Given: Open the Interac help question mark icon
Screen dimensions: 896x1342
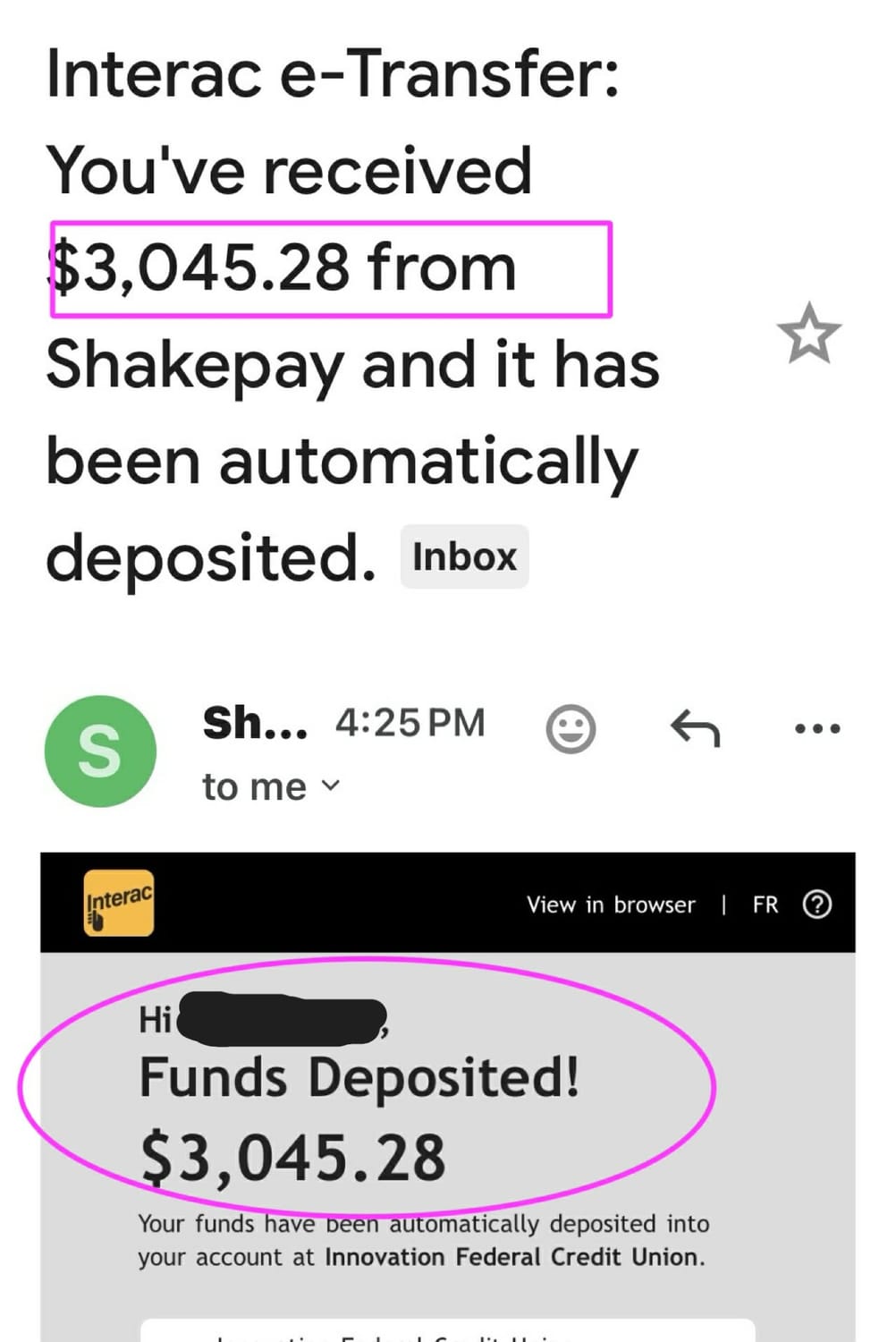Looking at the screenshot, I should pos(817,905).
